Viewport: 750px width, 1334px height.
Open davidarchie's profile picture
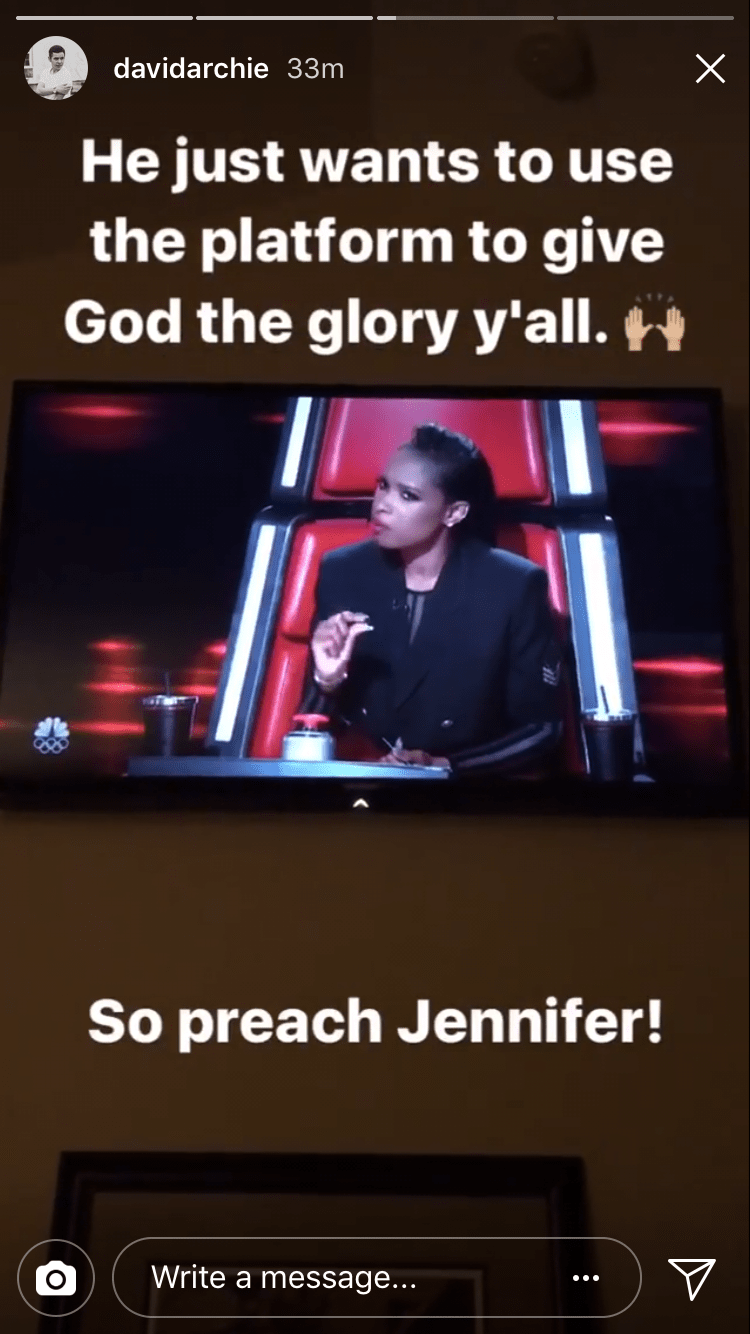click(x=55, y=68)
